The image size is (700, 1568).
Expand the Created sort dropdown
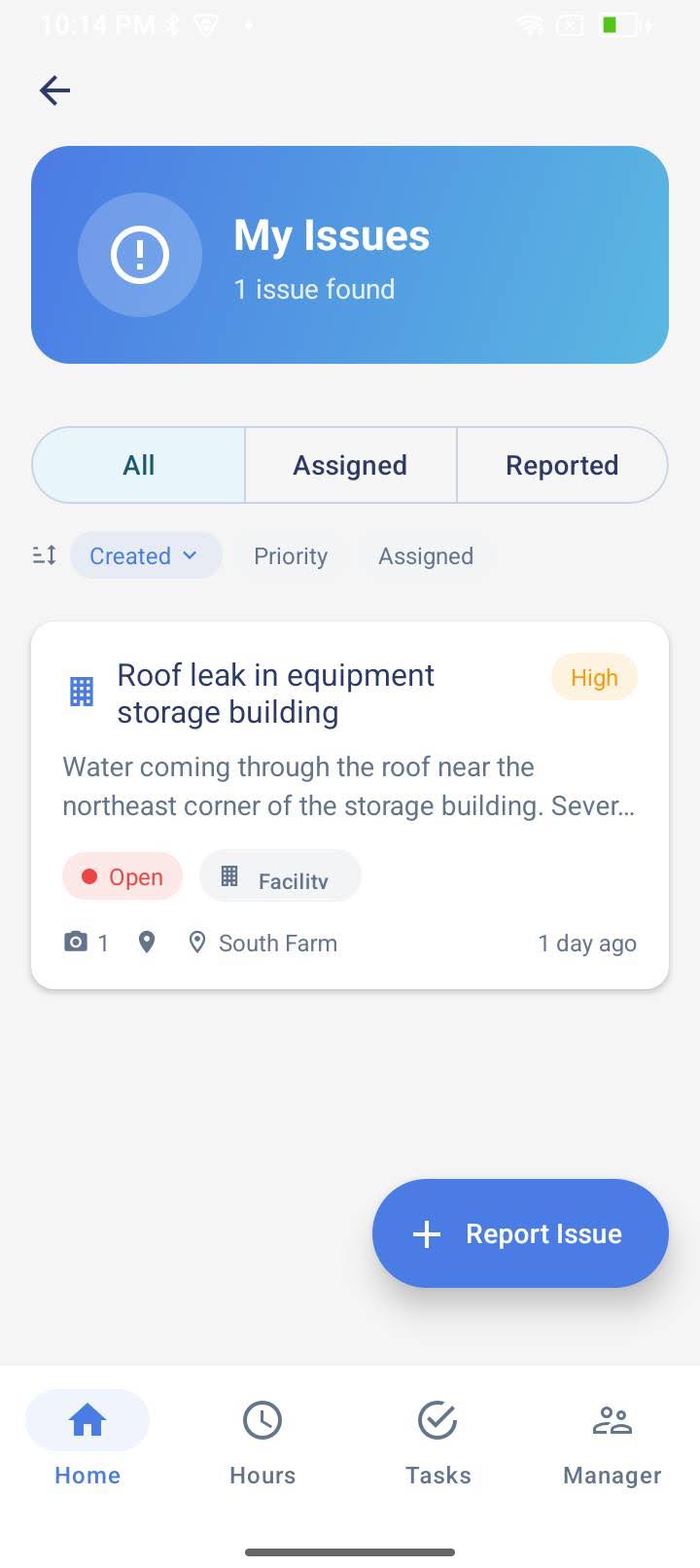146,555
